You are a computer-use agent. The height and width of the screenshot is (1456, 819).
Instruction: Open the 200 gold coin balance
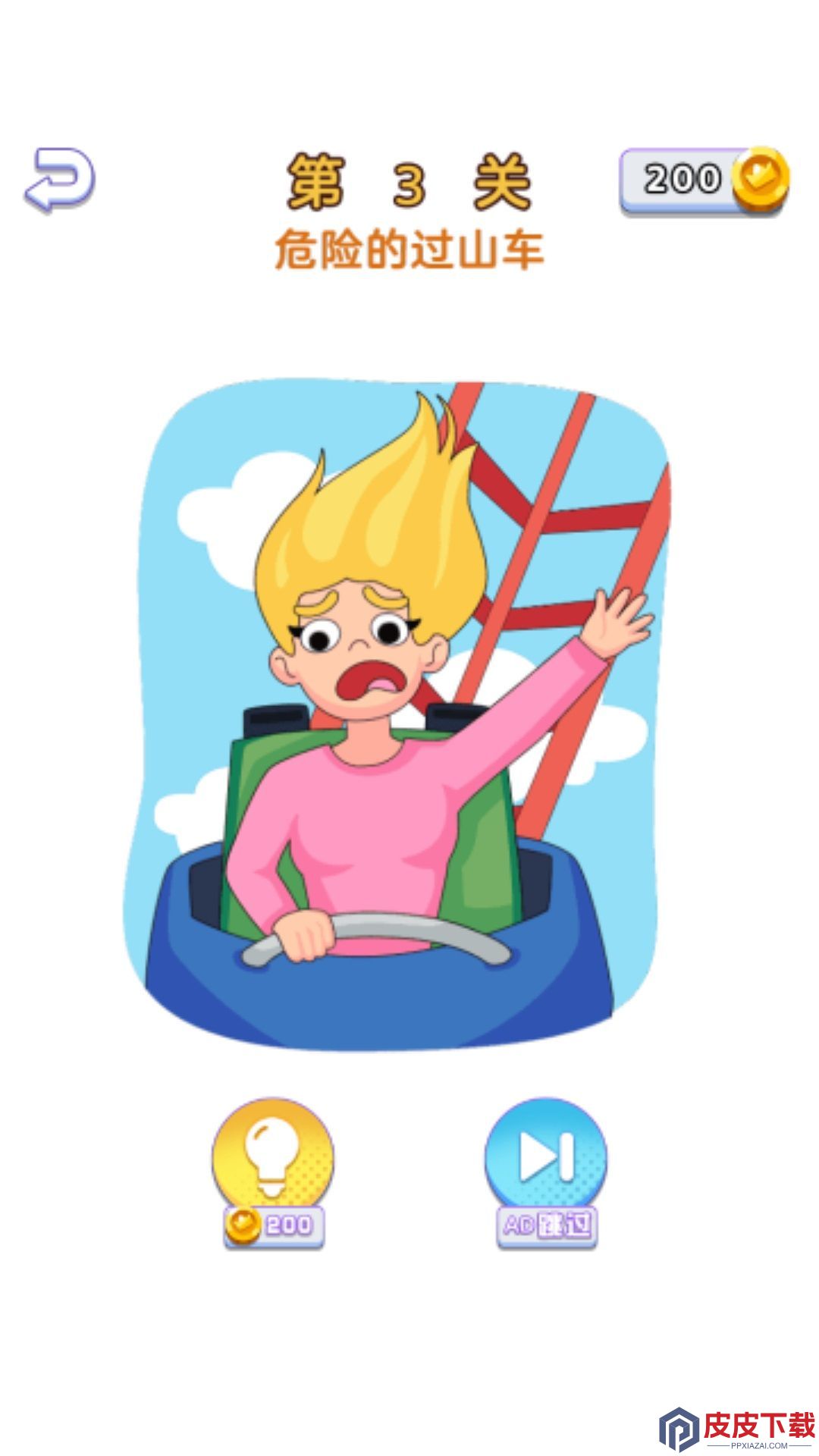705,180
